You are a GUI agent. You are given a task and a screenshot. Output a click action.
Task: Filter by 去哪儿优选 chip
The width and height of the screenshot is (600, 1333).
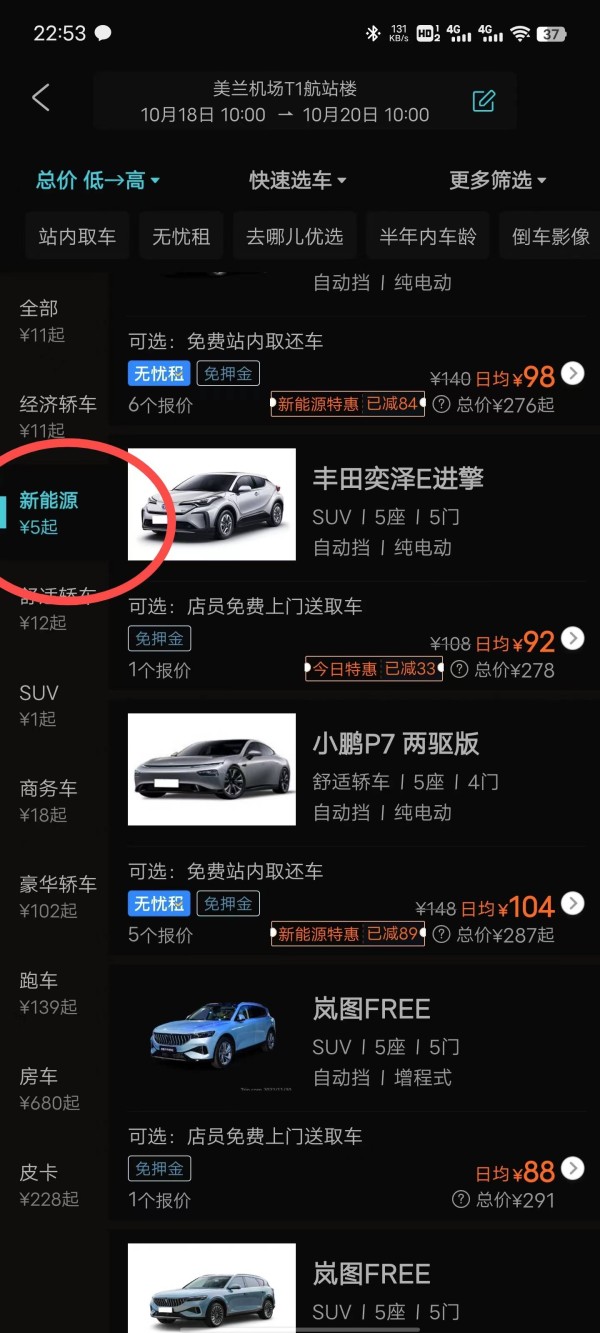294,237
